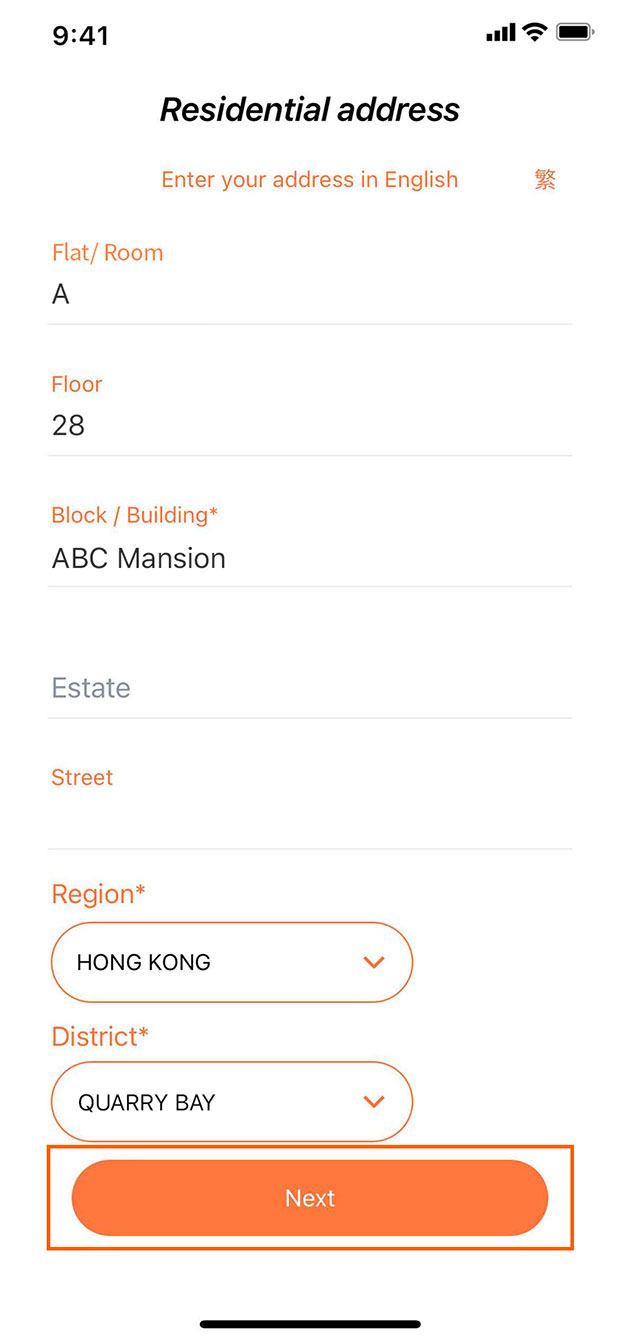Switch language to Traditional Chinese (繁)
This screenshot has height=1340, width=620.
tap(545, 180)
